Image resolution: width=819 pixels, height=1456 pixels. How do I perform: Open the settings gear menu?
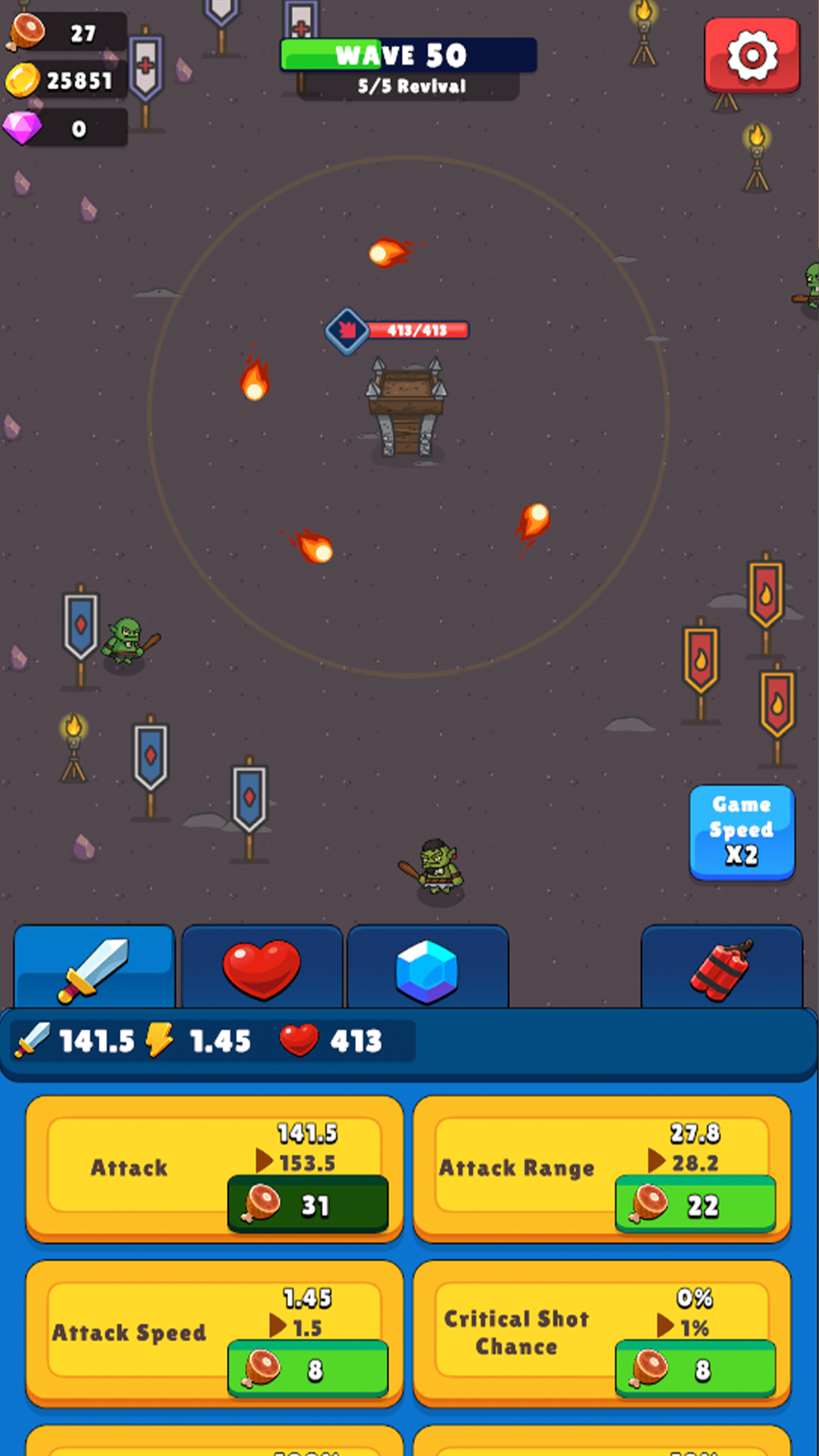(751, 56)
